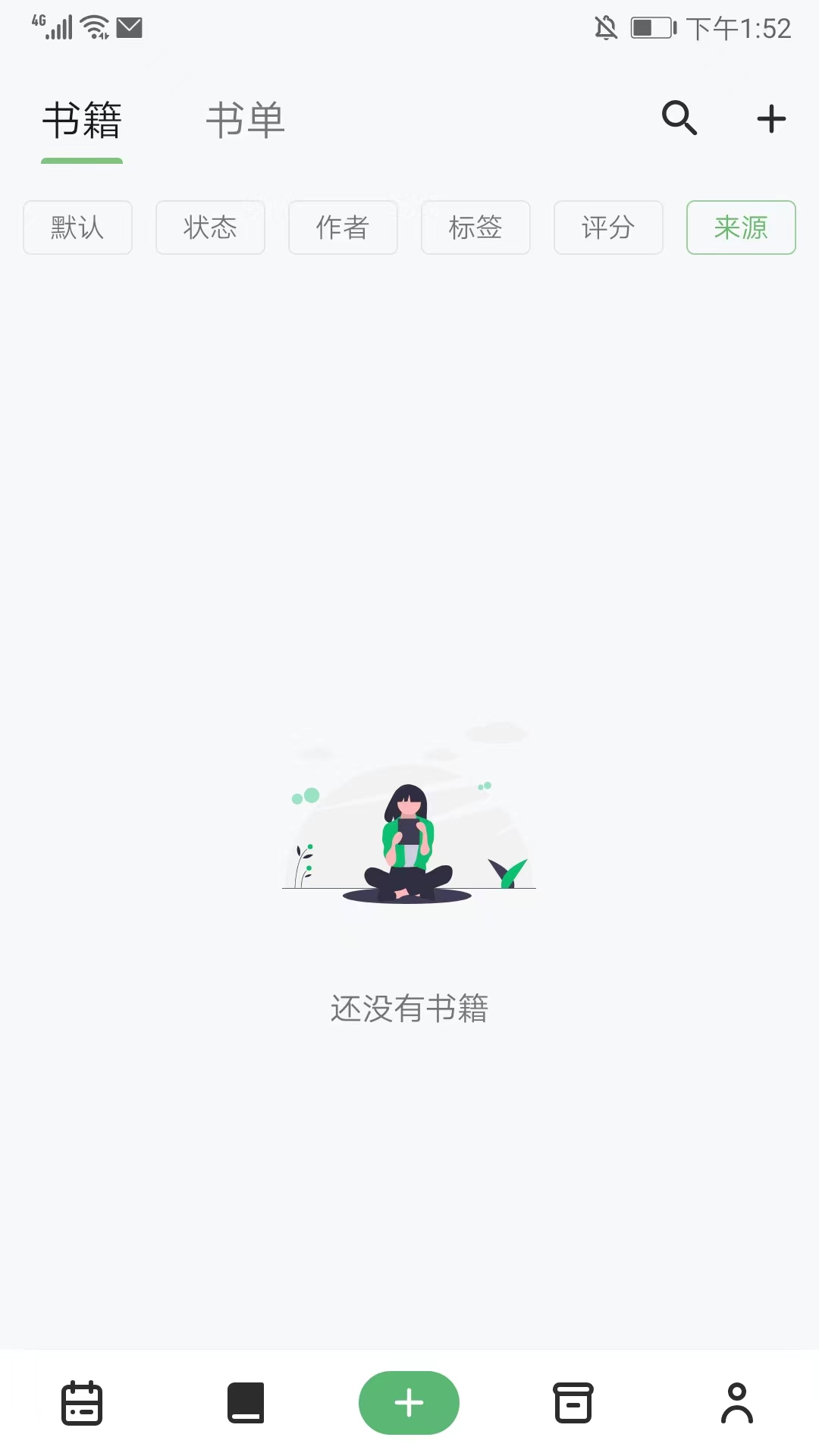Click the muted notification bell in status bar
The image size is (819, 1456).
pos(605,28)
